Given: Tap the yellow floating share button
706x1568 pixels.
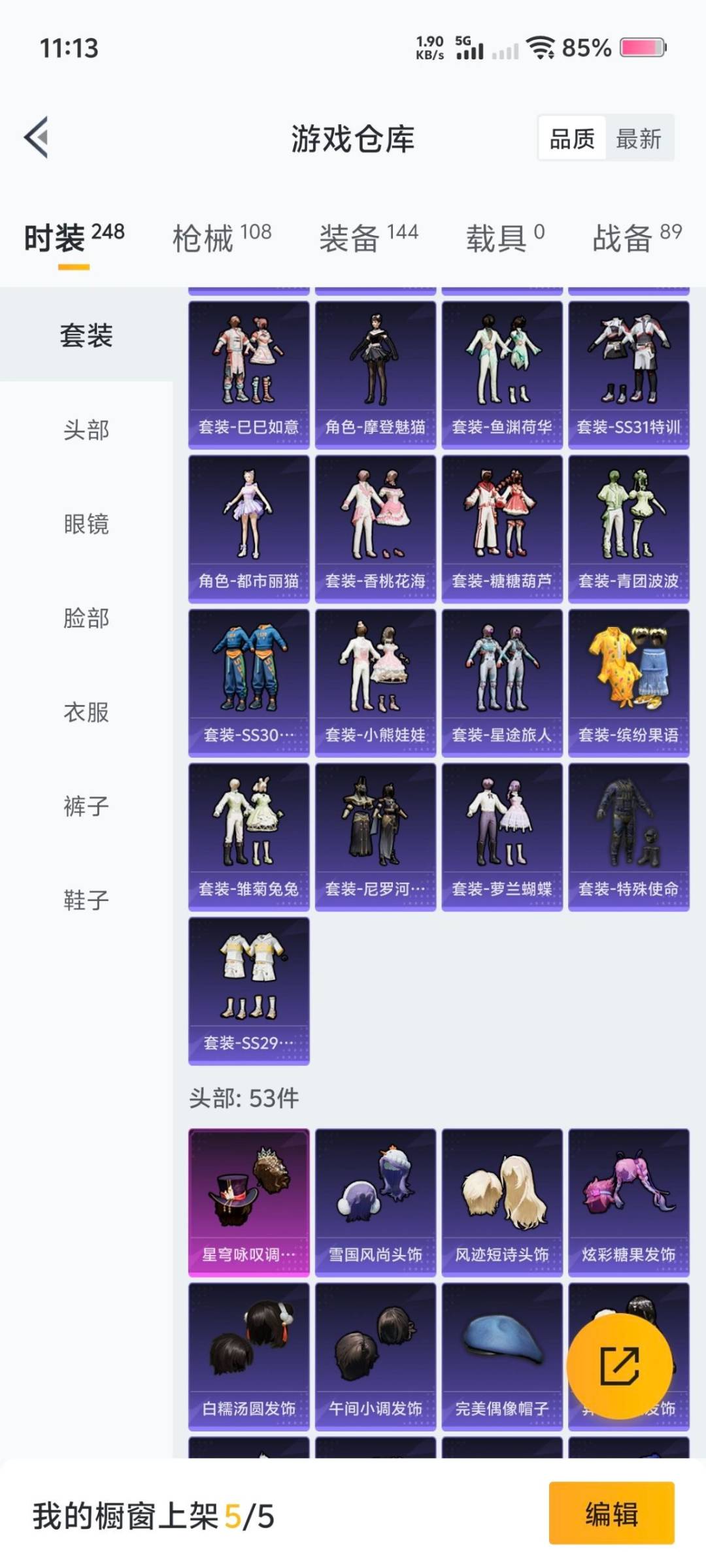Looking at the screenshot, I should [619, 1365].
